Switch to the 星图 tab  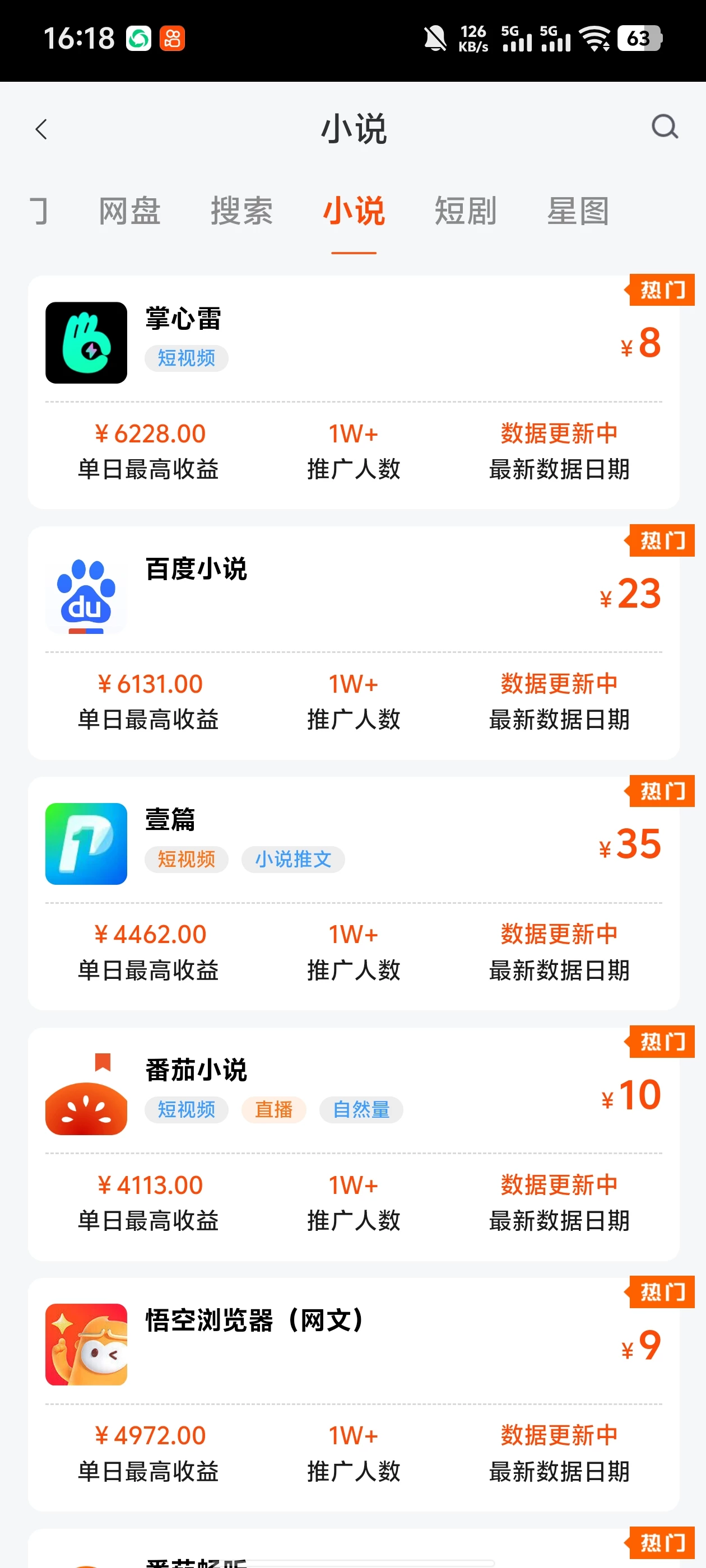(578, 212)
